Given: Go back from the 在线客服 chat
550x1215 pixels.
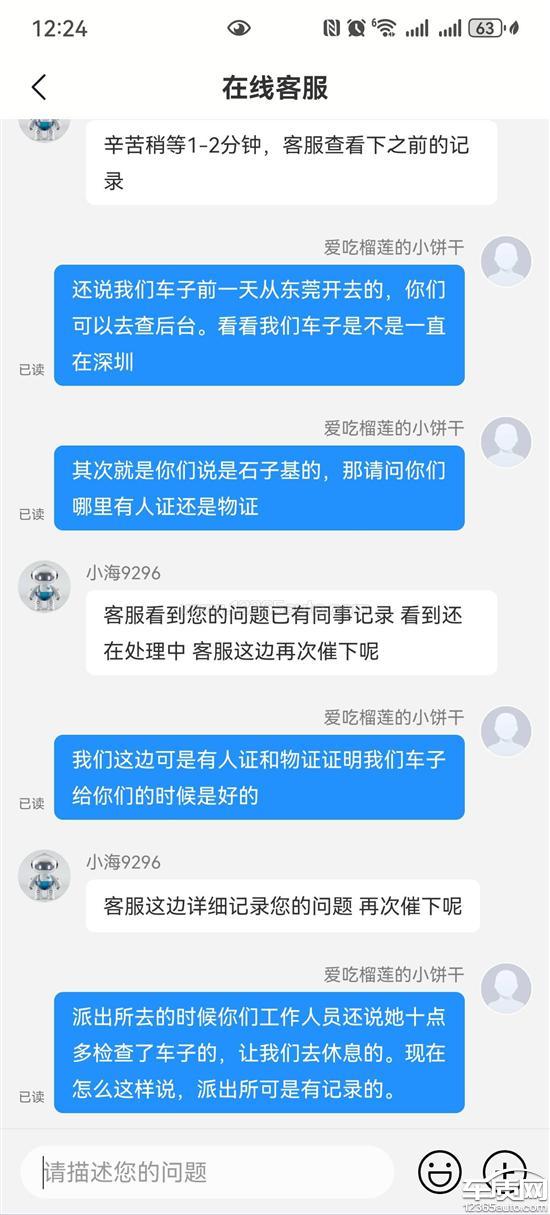Looking at the screenshot, I should 39,87.
